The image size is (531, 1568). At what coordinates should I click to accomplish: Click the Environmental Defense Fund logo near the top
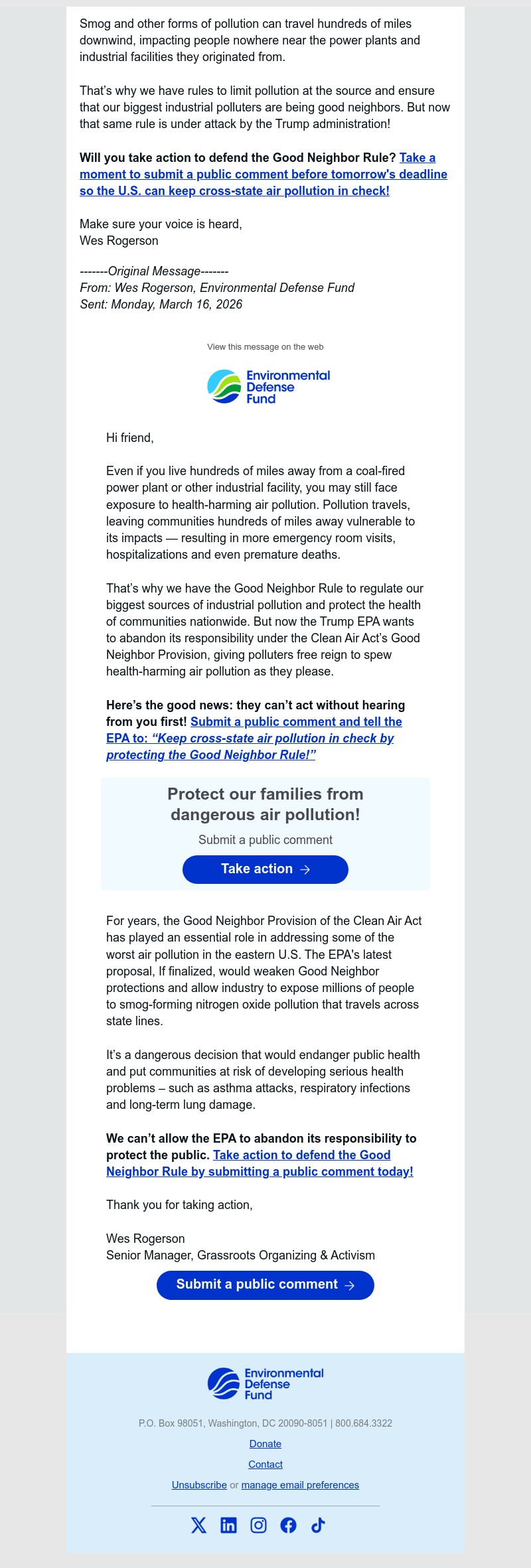pos(269,387)
